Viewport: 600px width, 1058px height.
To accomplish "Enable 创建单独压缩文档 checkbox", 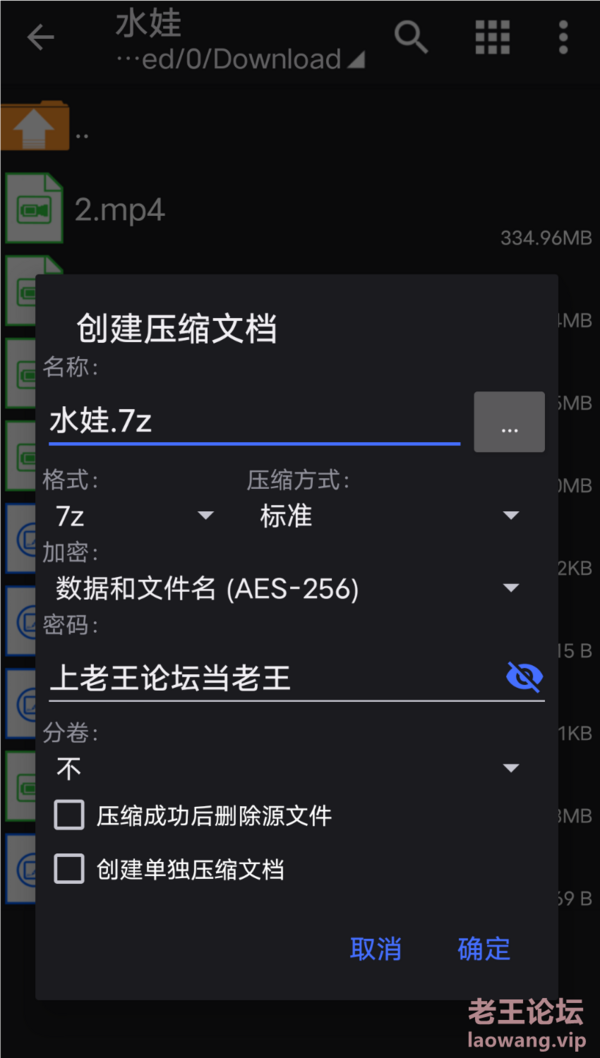I will 69,869.
